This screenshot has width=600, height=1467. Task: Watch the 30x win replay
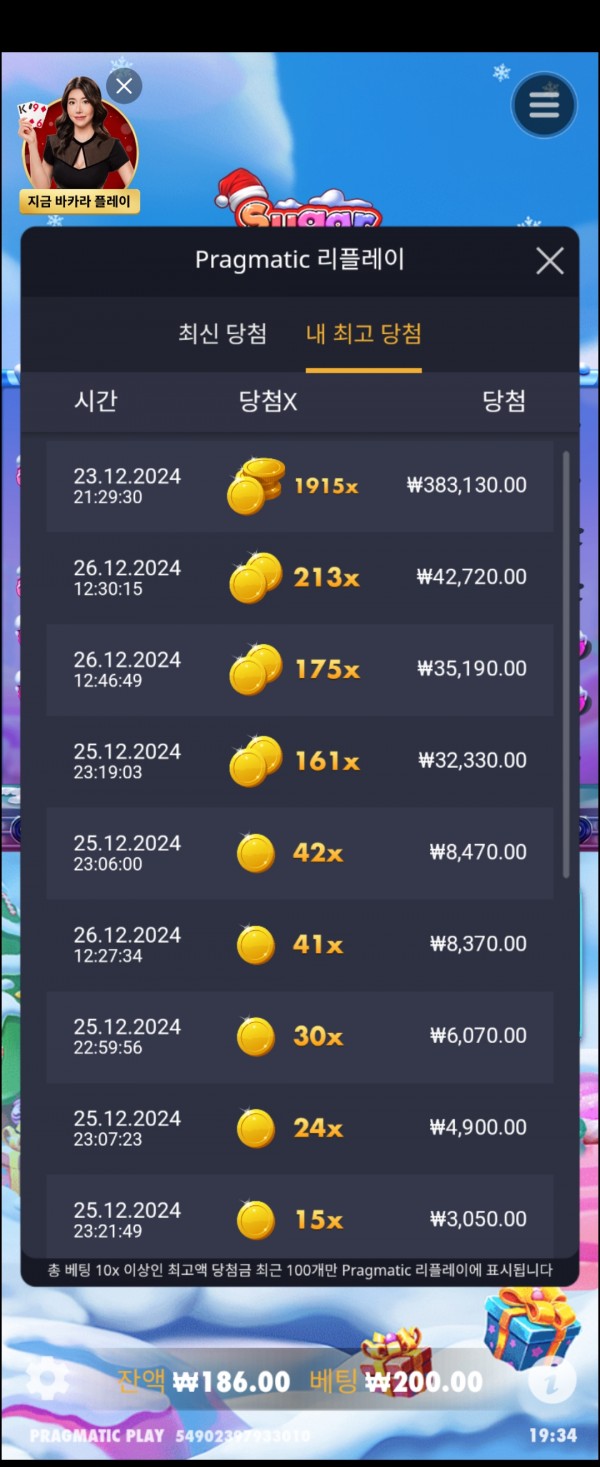(299, 1036)
